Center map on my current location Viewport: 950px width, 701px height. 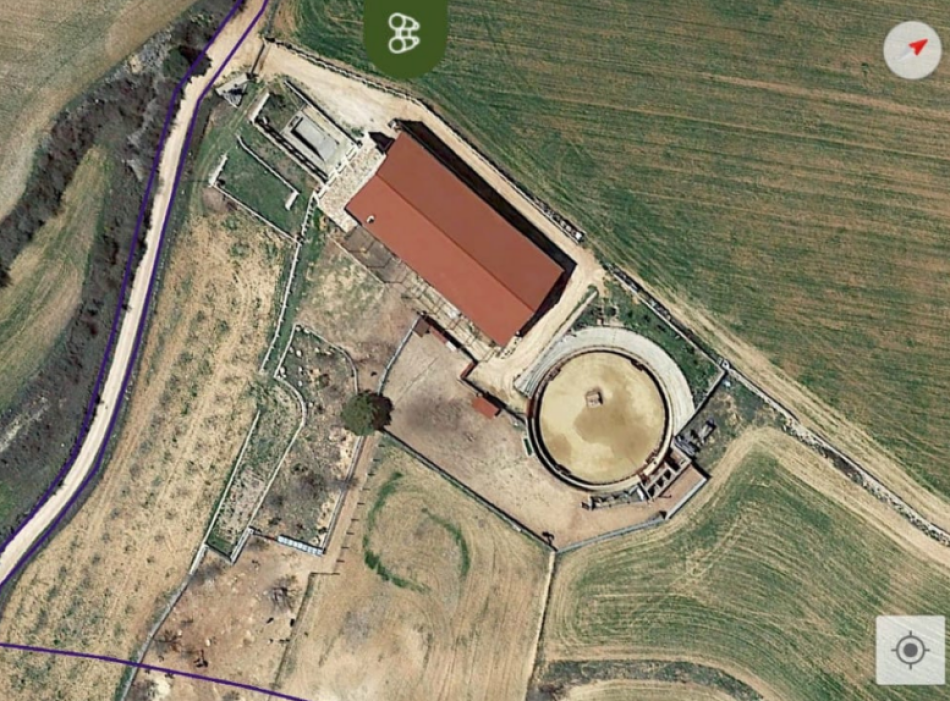tap(910, 650)
